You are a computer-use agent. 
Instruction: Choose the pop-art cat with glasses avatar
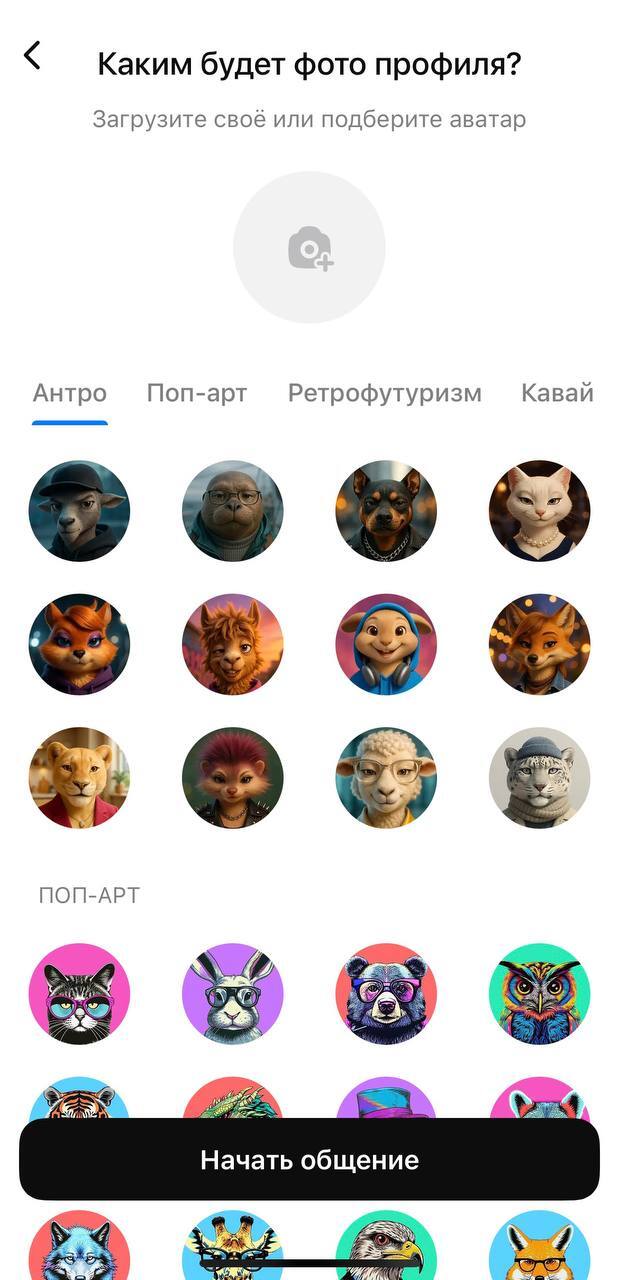(79, 994)
